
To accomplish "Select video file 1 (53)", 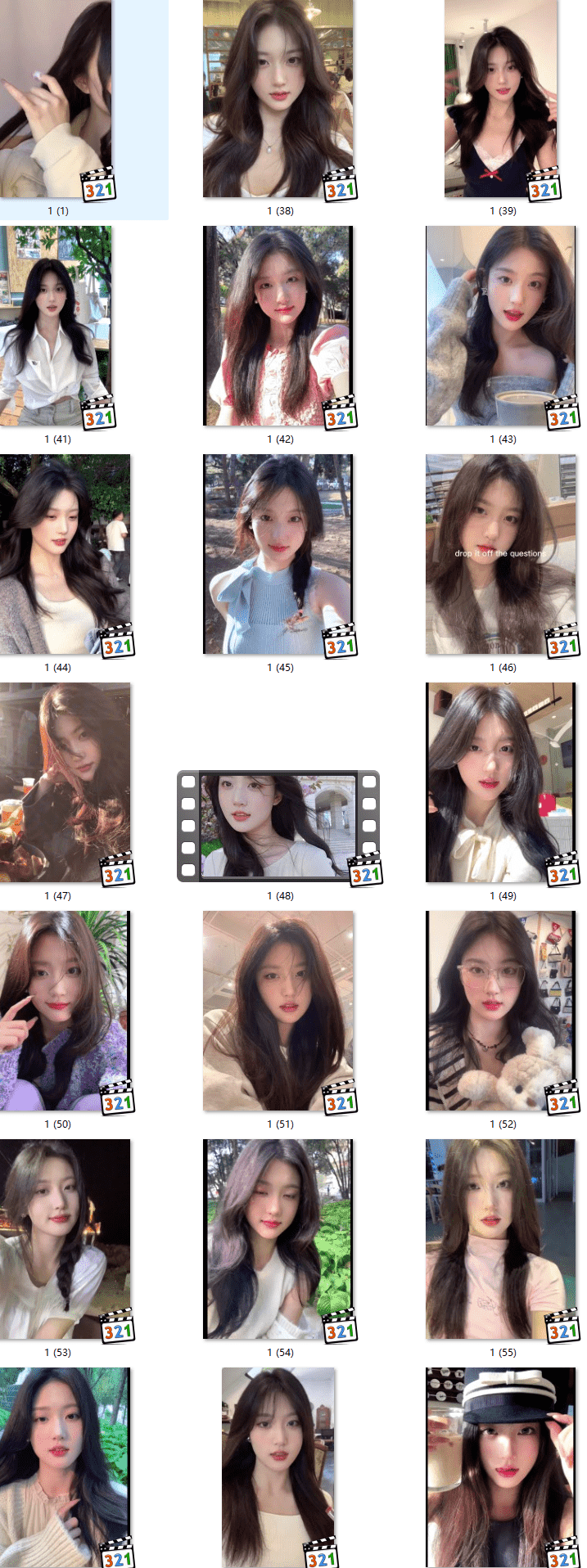I will pos(64,1239).
